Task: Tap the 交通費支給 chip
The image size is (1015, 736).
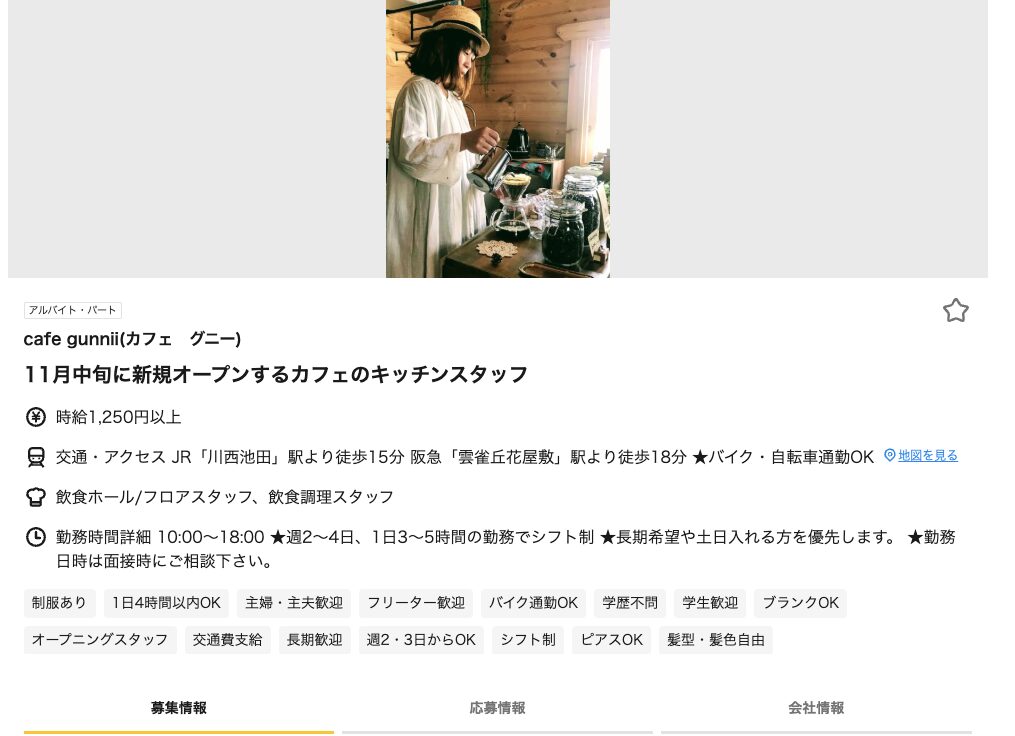Action: (x=228, y=640)
